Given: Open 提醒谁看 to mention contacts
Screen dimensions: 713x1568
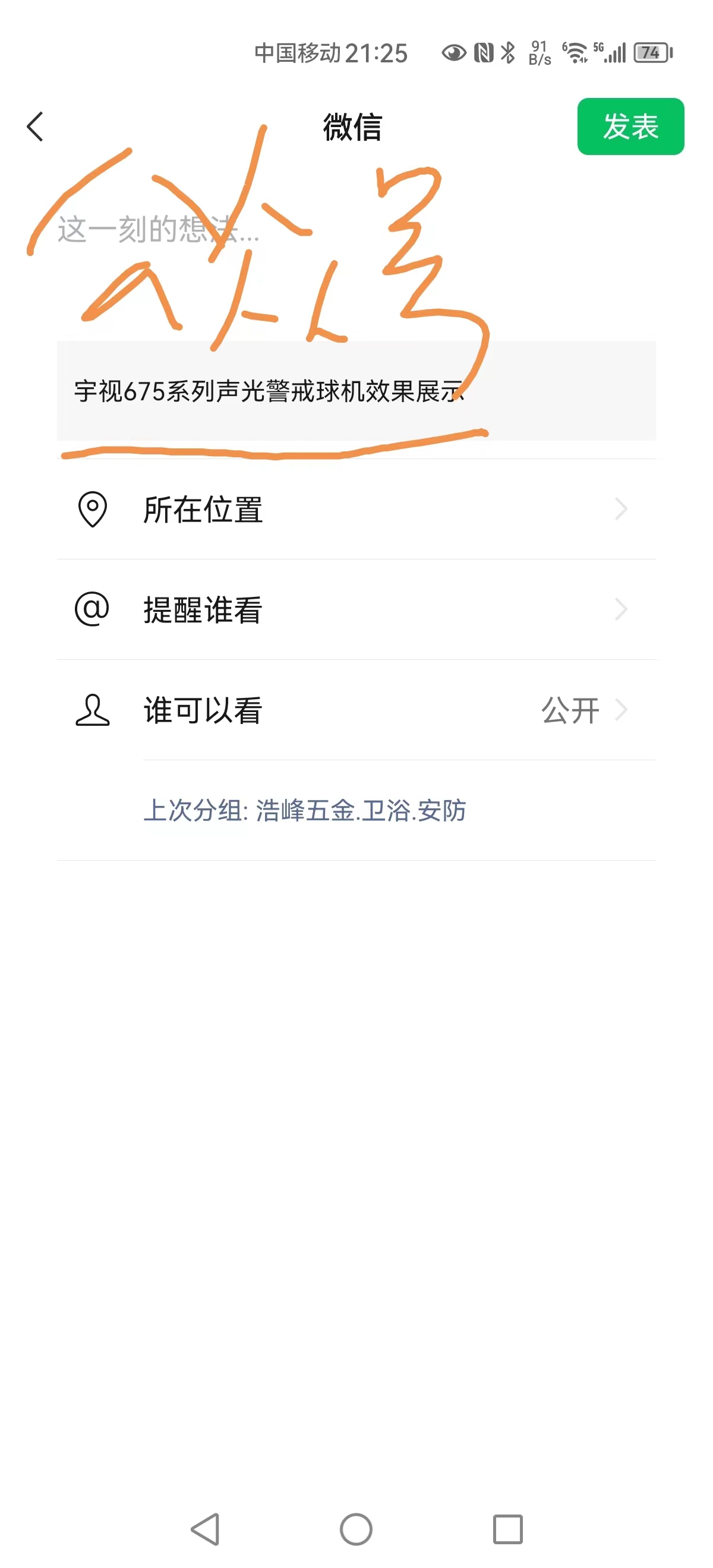Looking at the screenshot, I should coord(356,609).
